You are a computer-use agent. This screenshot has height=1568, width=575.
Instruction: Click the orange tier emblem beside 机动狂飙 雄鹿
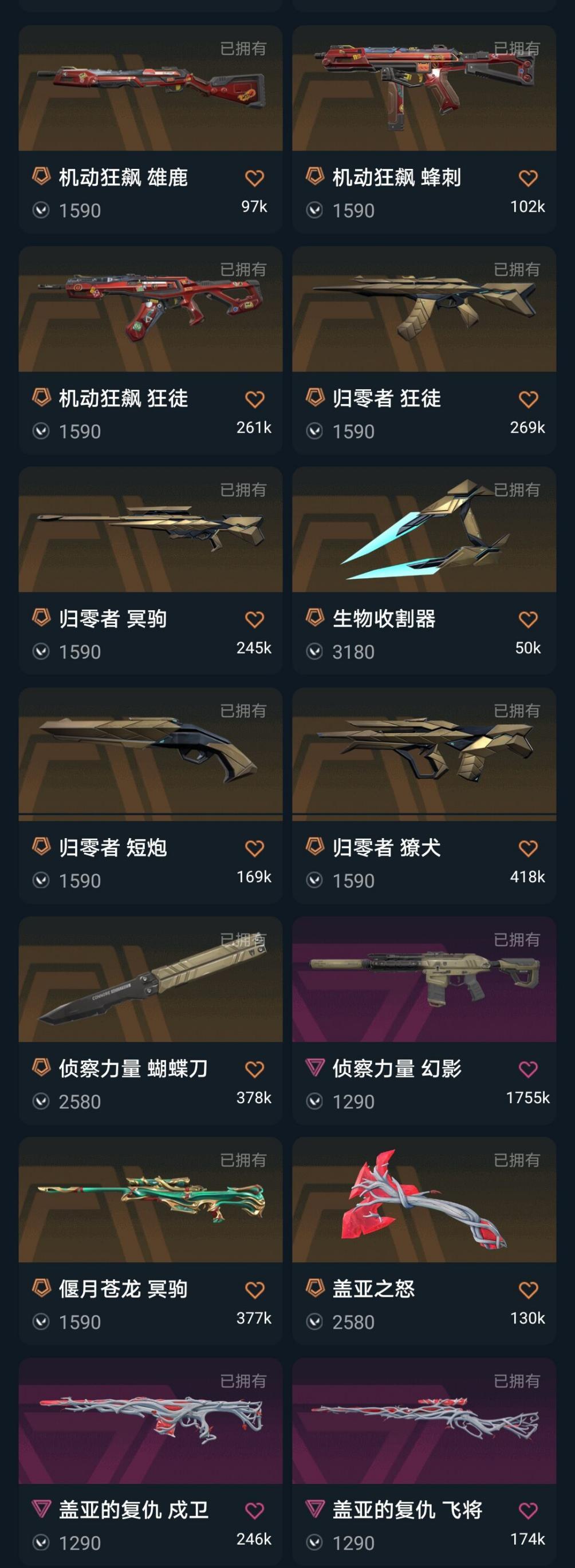[41, 176]
